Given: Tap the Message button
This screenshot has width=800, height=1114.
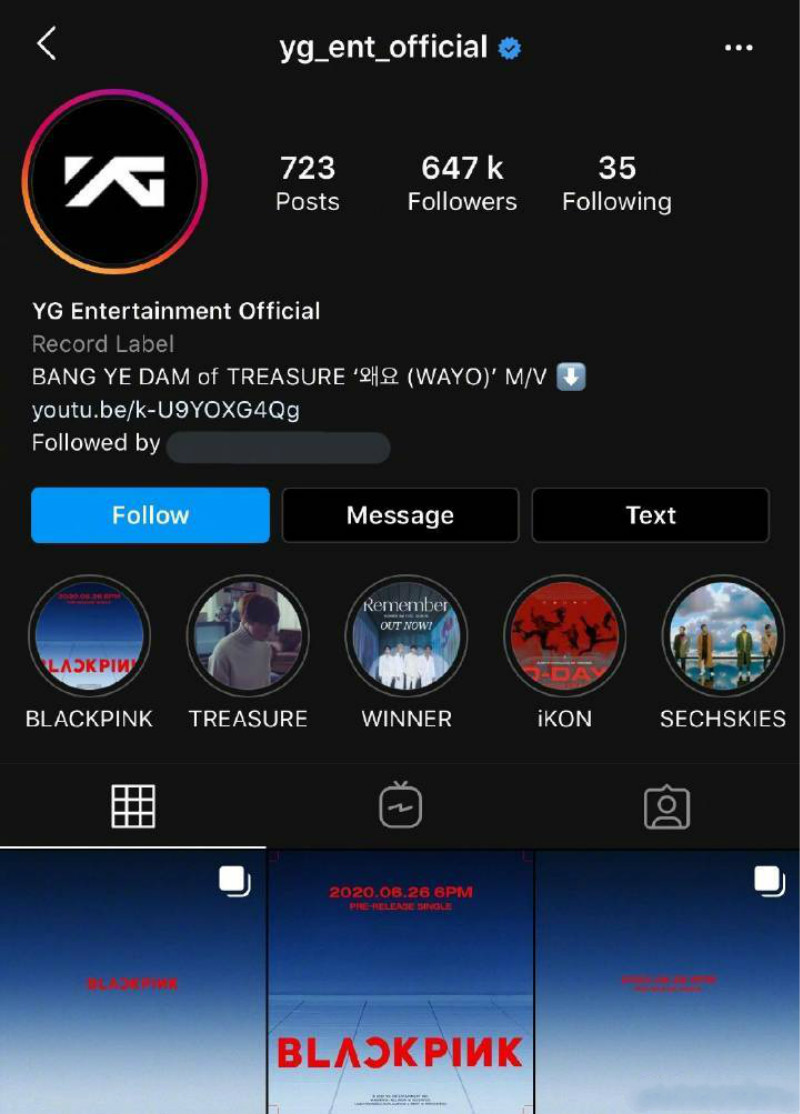Looking at the screenshot, I should [x=400, y=515].
